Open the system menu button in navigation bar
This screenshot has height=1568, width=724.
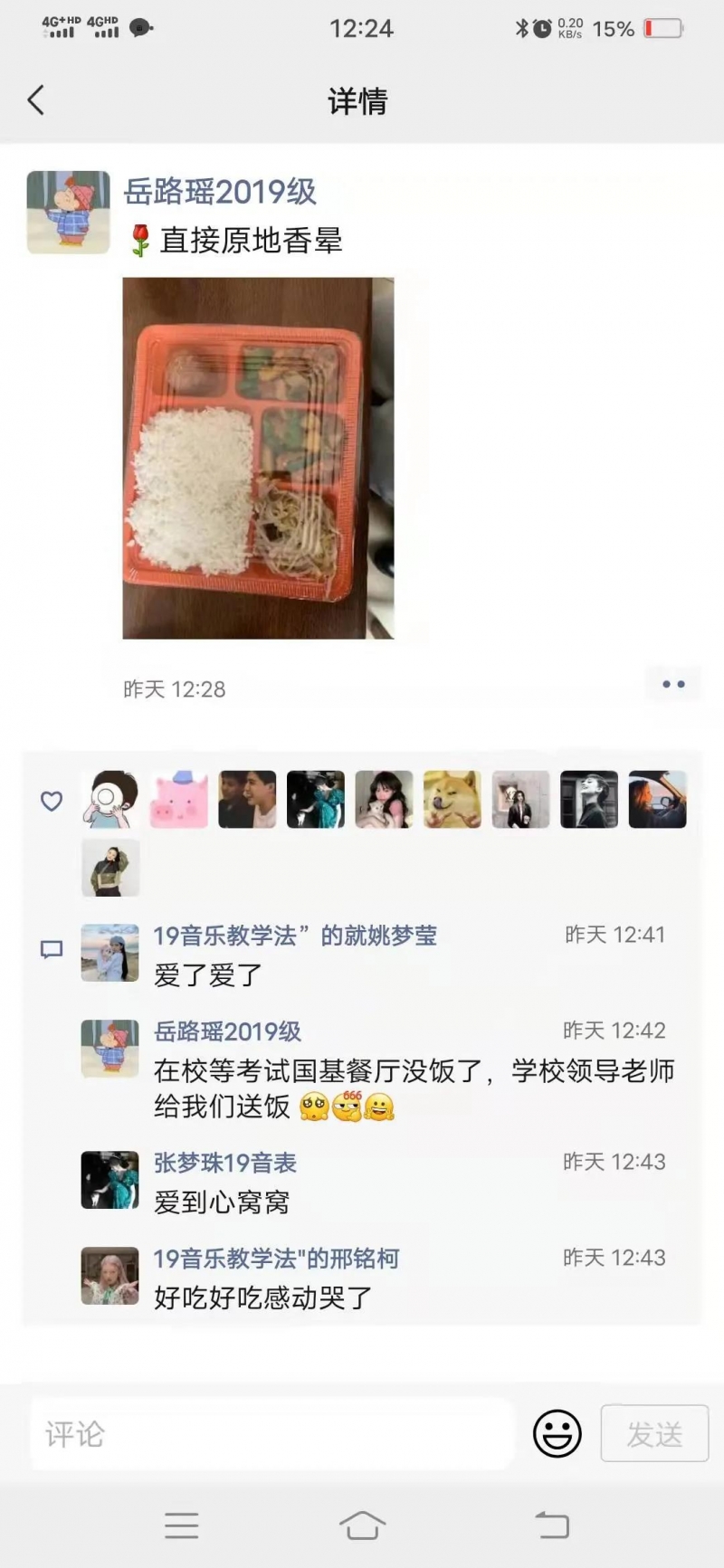coord(182,1525)
